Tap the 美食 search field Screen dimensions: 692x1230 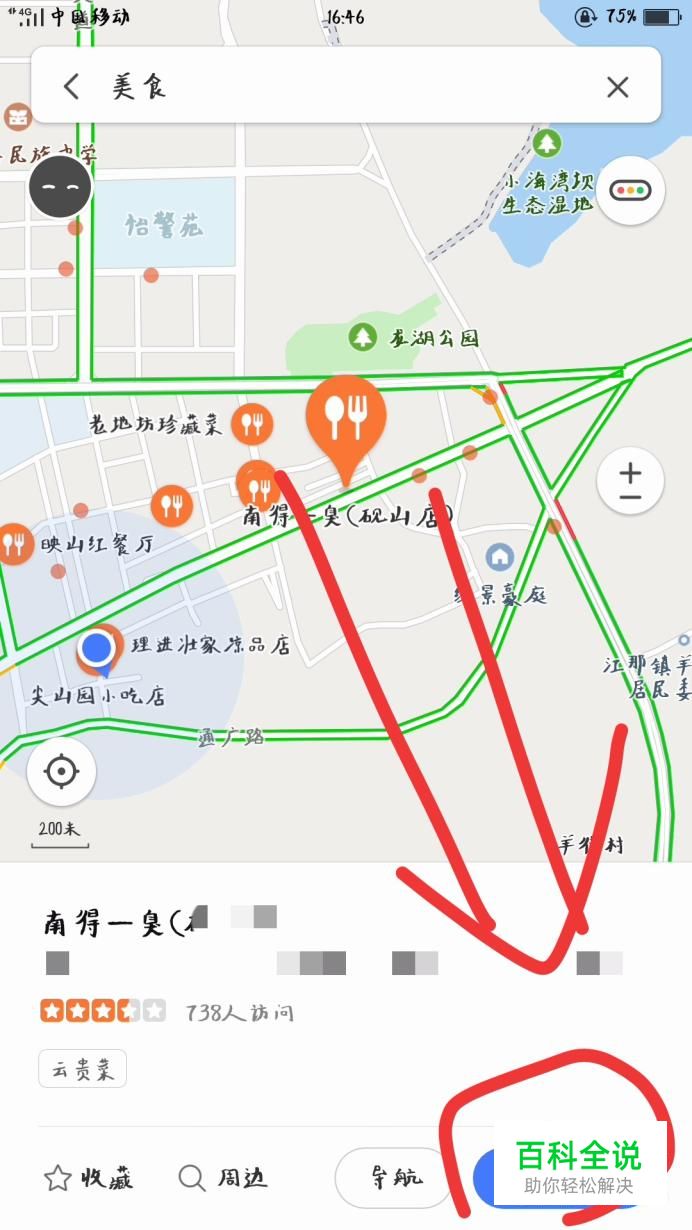pos(340,87)
